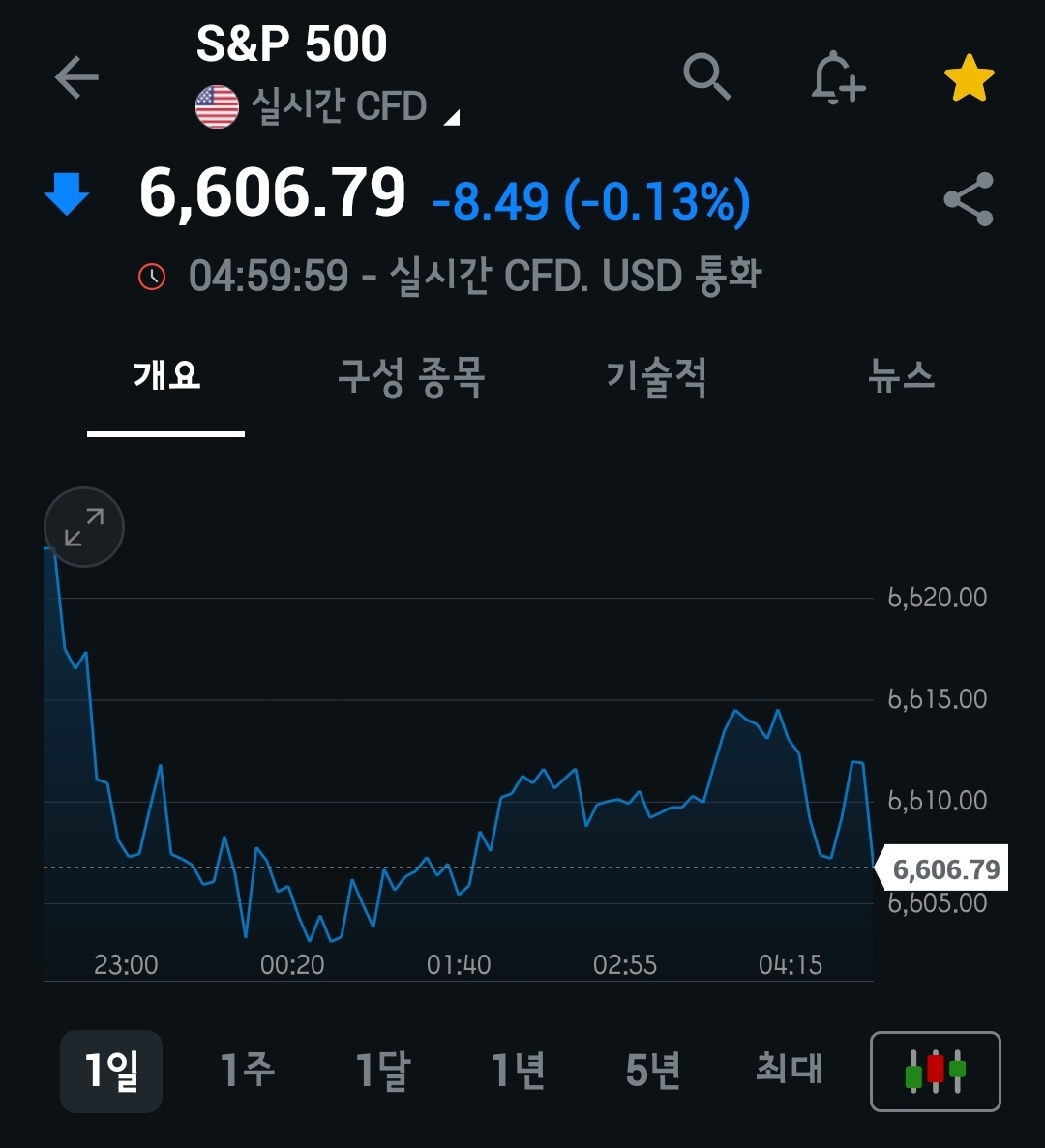Go back using the arrow icon
Image resolution: width=1045 pixels, height=1148 pixels.
(76, 77)
